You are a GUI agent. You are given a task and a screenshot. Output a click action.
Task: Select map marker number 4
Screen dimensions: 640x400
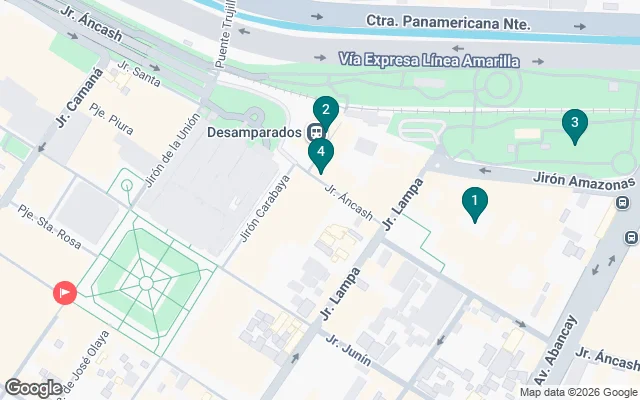(320, 154)
